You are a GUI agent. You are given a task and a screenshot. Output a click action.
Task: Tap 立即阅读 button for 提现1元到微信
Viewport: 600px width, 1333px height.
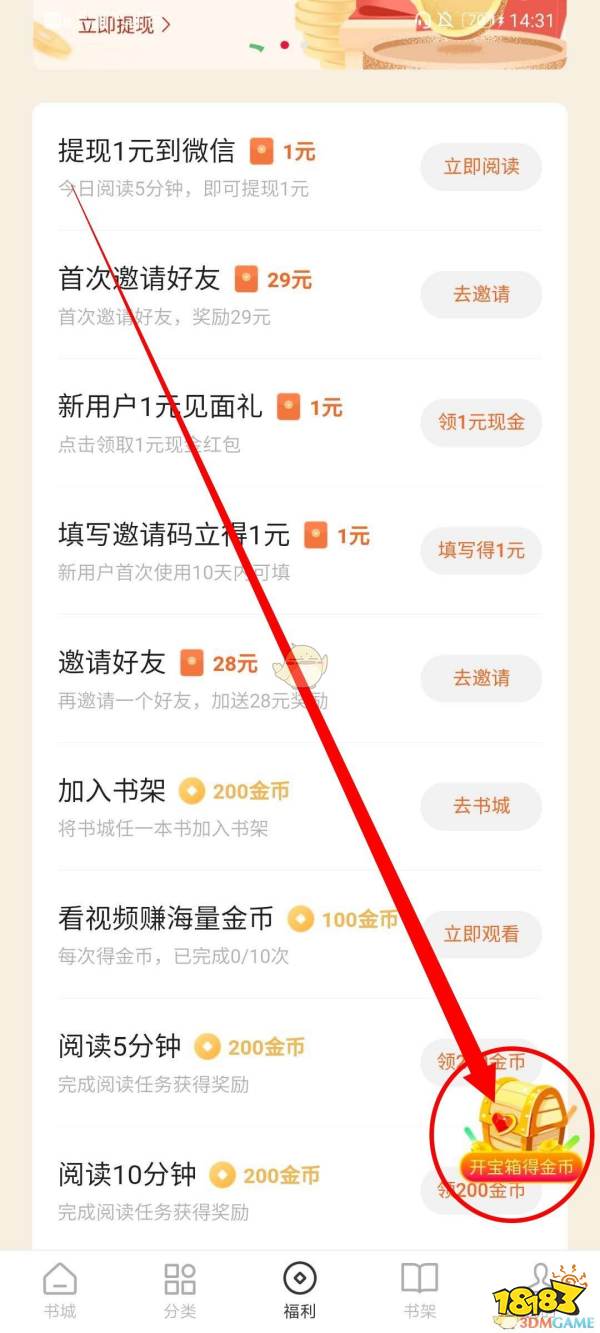tap(481, 167)
